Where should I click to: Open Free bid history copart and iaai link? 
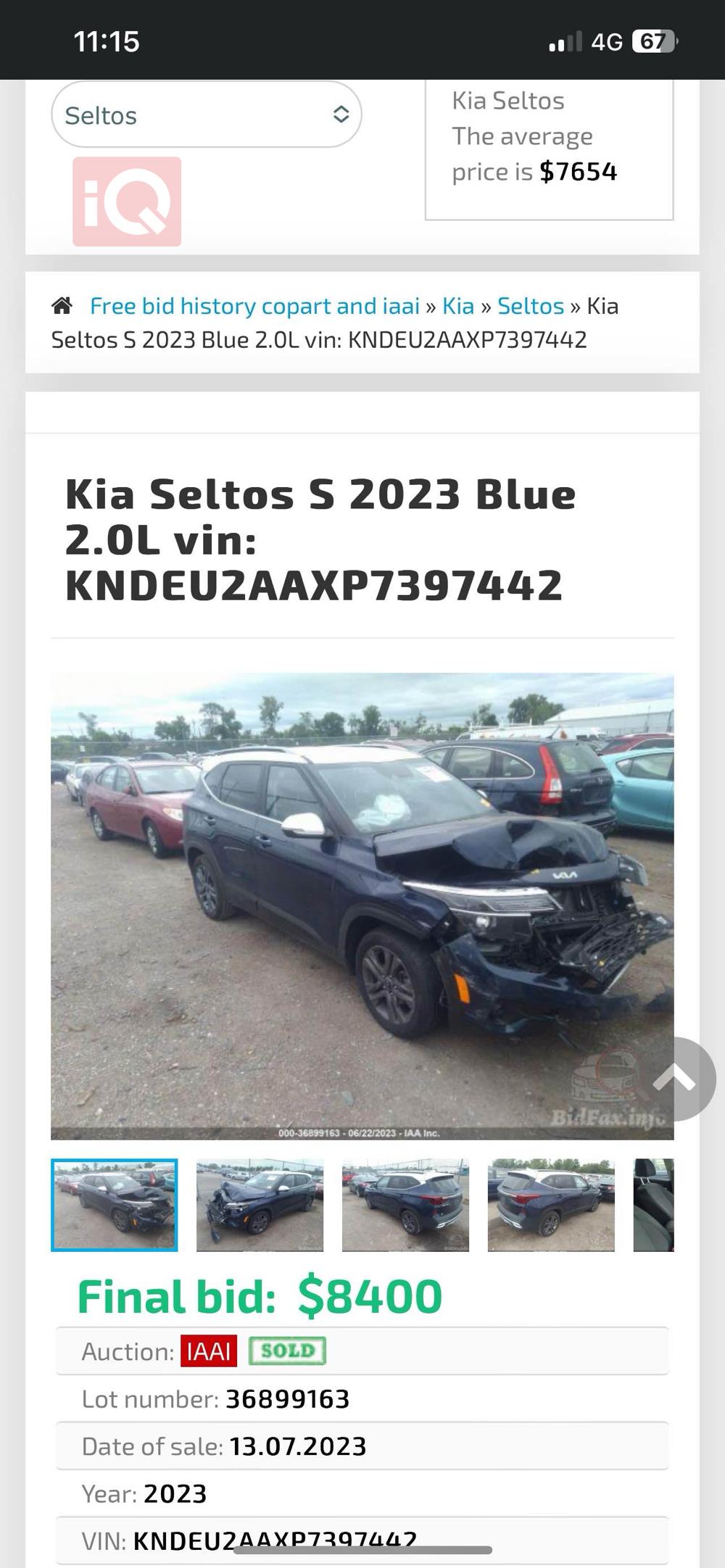pyautogui.click(x=254, y=306)
